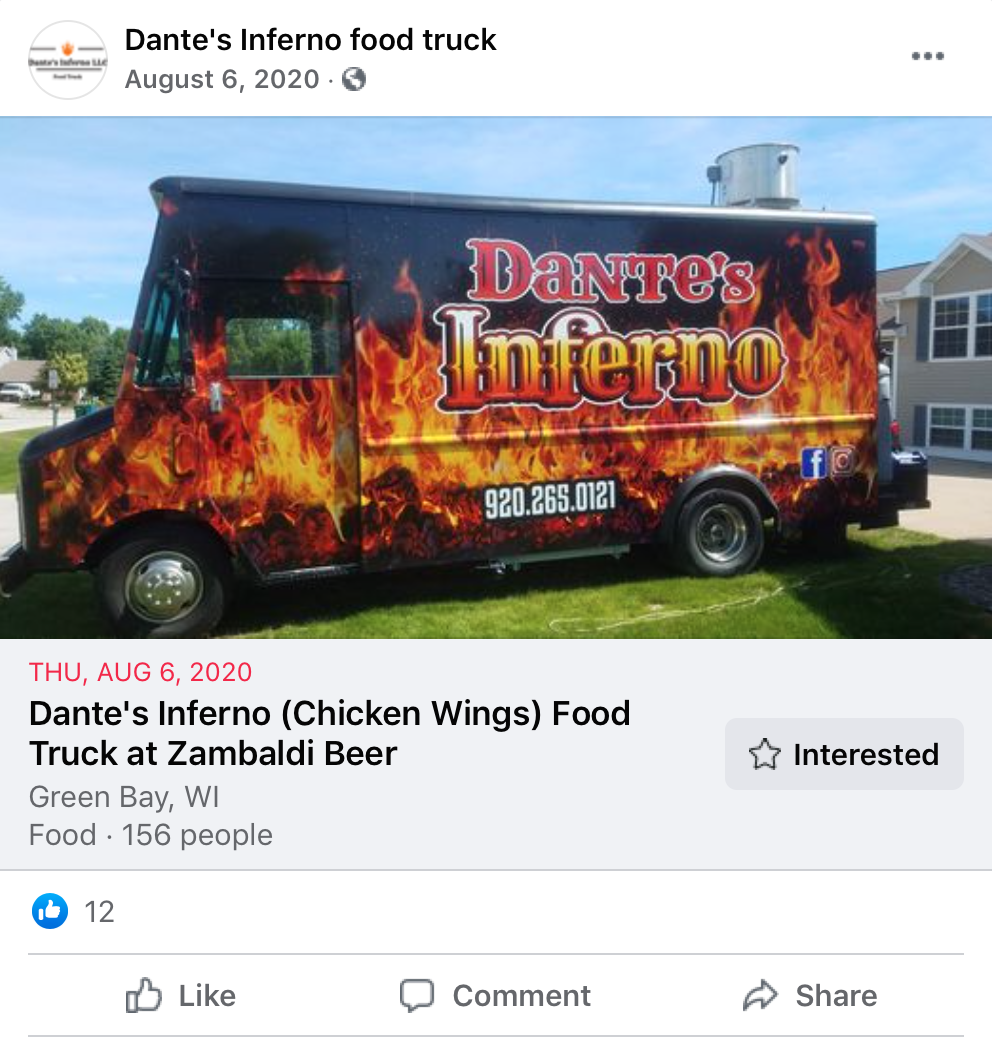
Task: Open the Dante's Inferno food truck page
Action: pos(310,40)
